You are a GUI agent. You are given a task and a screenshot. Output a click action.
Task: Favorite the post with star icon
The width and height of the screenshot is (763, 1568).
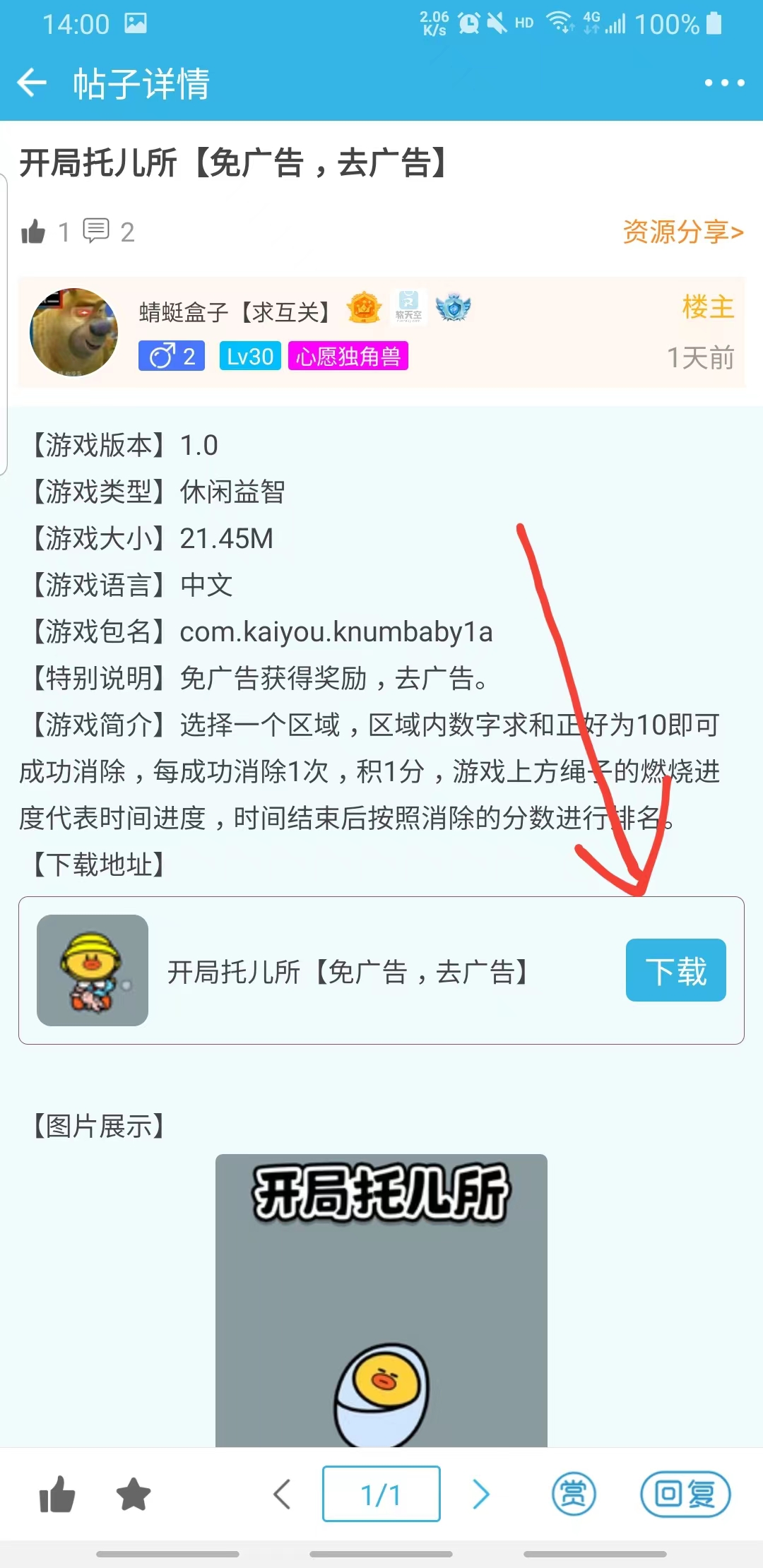tap(133, 1495)
